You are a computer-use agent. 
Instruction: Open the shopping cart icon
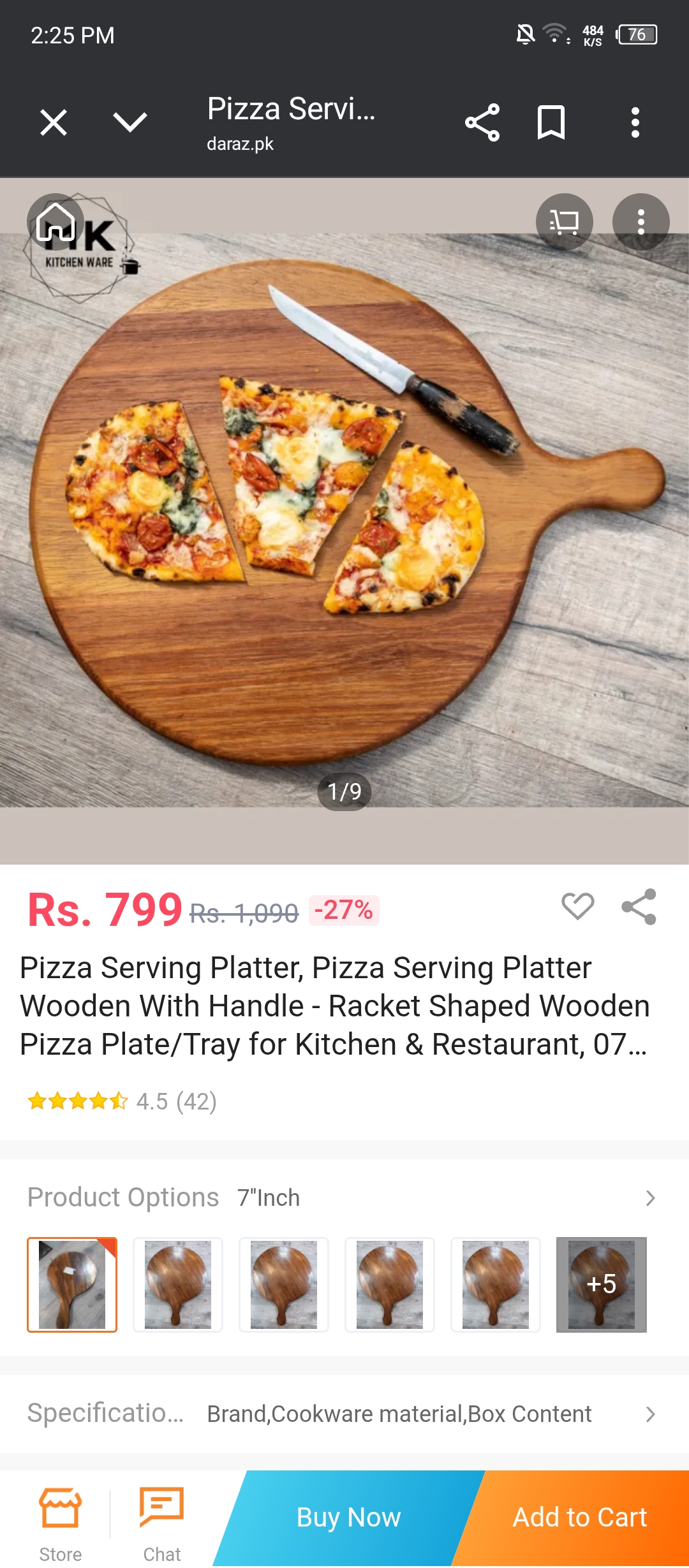[564, 222]
